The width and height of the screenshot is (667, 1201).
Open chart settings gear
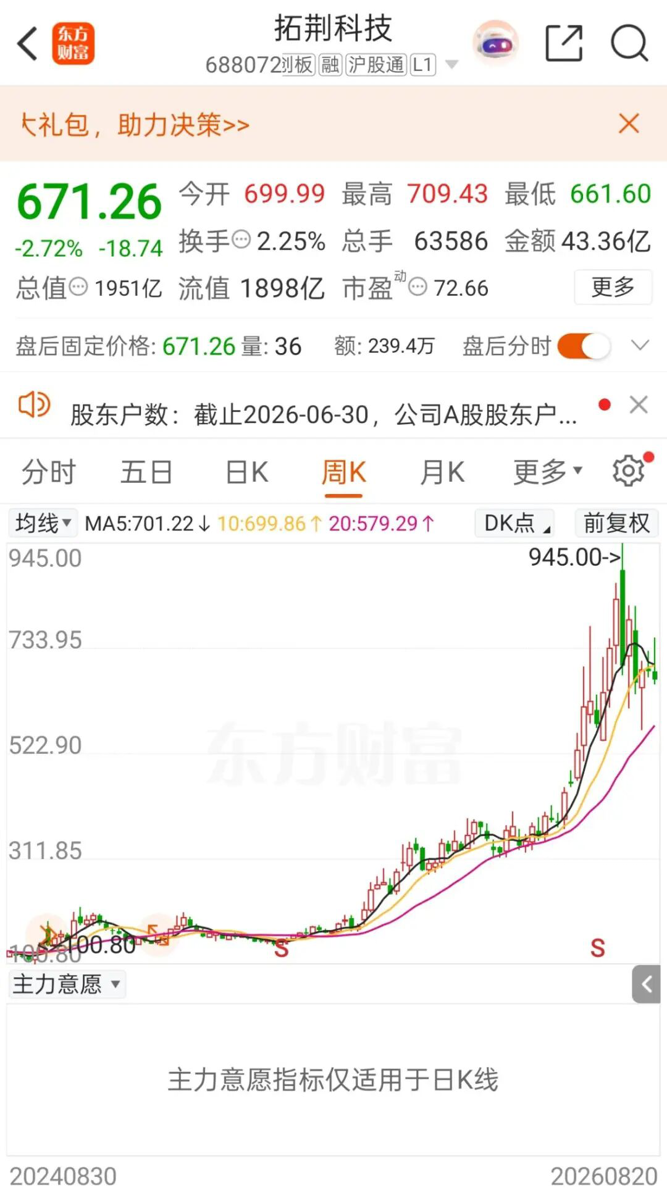click(629, 471)
